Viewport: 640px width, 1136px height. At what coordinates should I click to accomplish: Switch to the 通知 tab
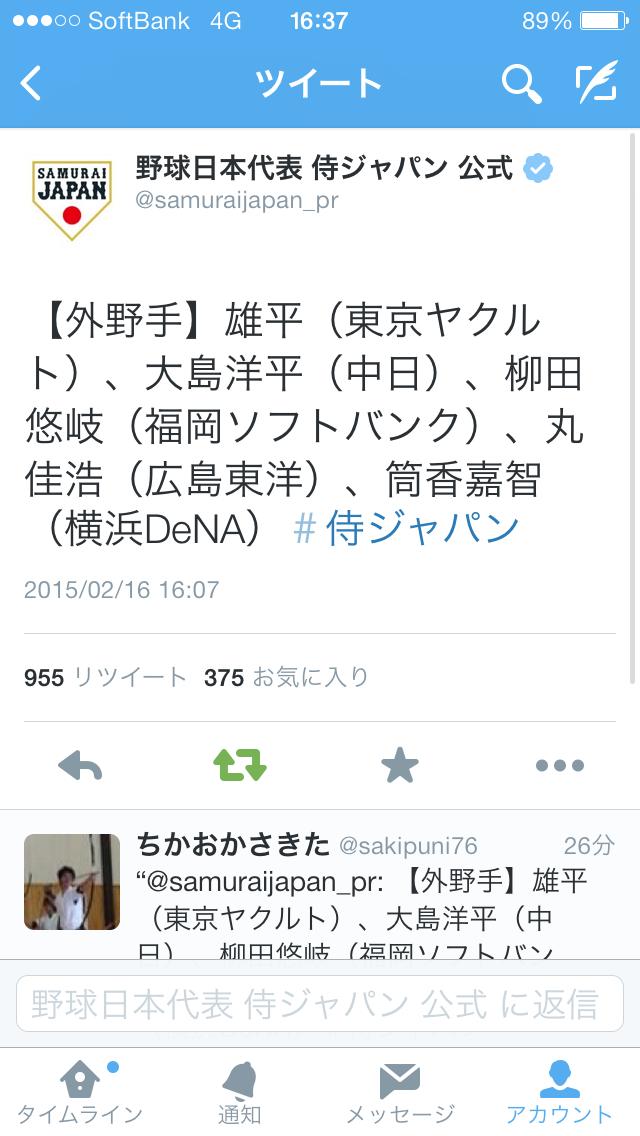click(x=240, y=1092)
